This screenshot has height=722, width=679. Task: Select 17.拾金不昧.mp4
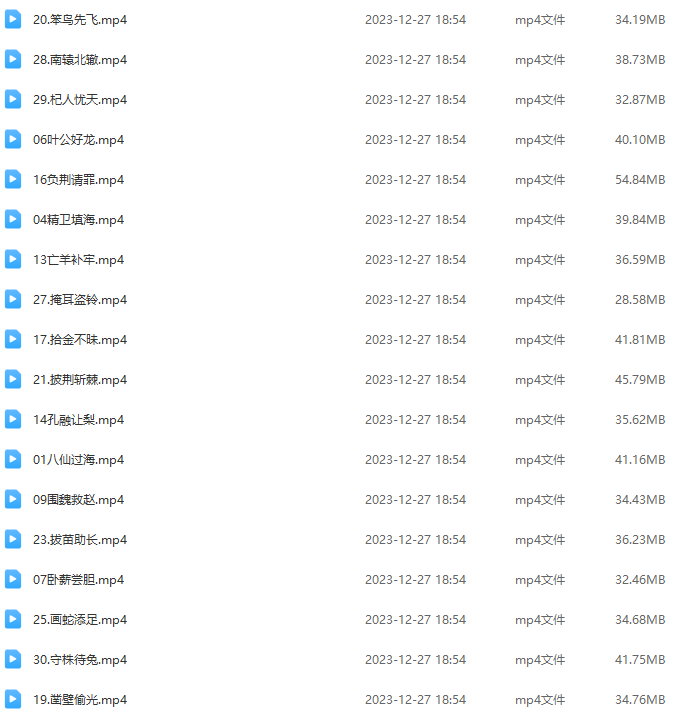80,340
